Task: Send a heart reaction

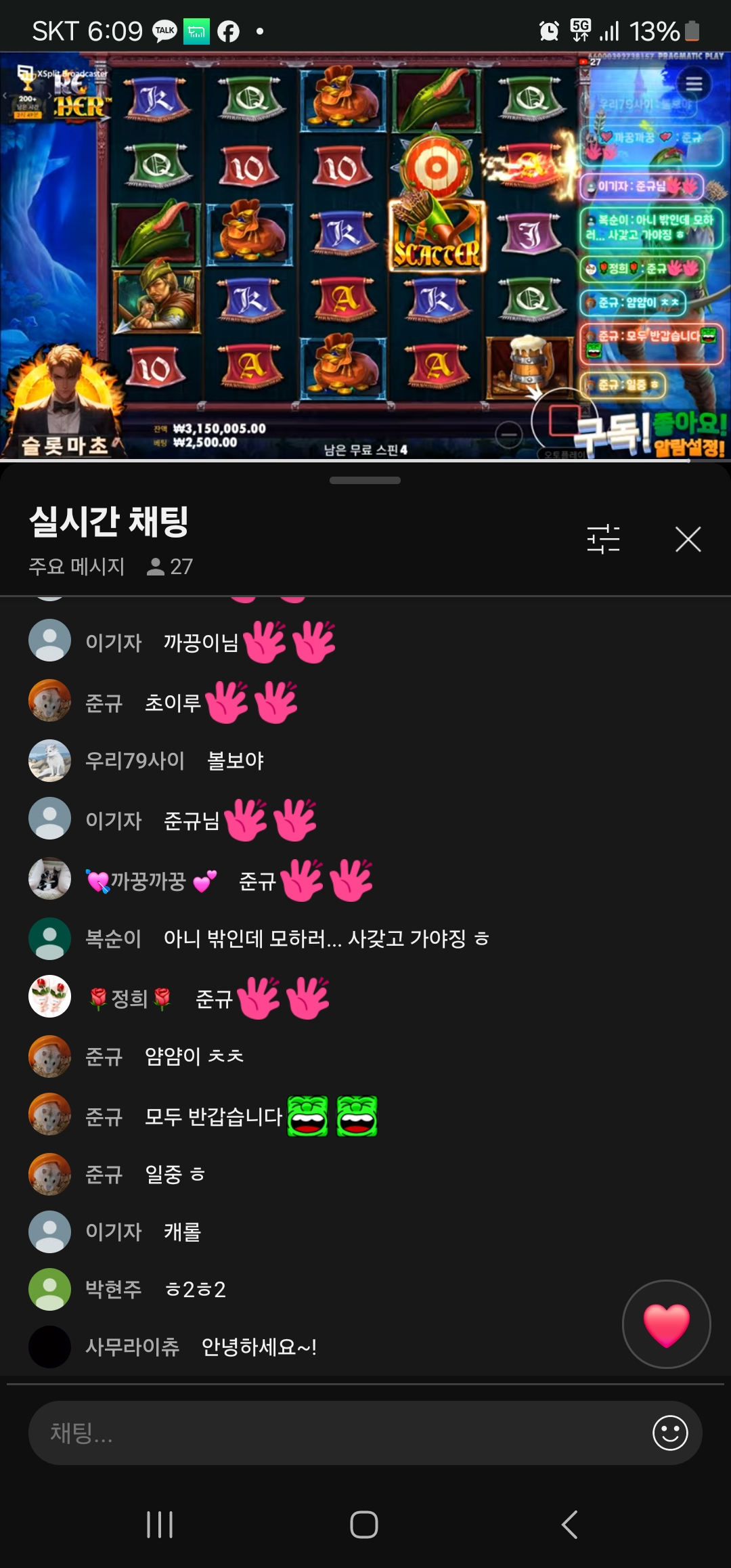Action: pos(667,1324)
